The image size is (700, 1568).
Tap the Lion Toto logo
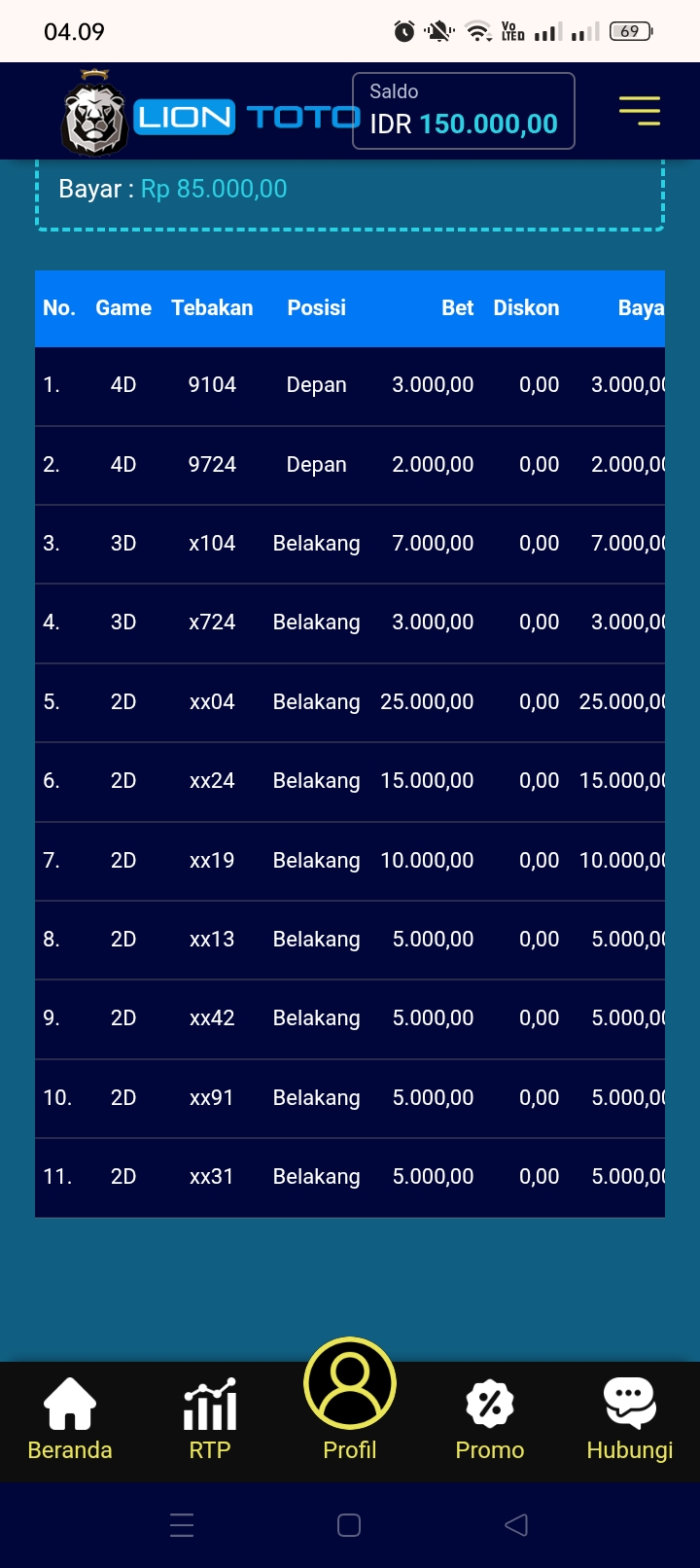tap(209, 117)
